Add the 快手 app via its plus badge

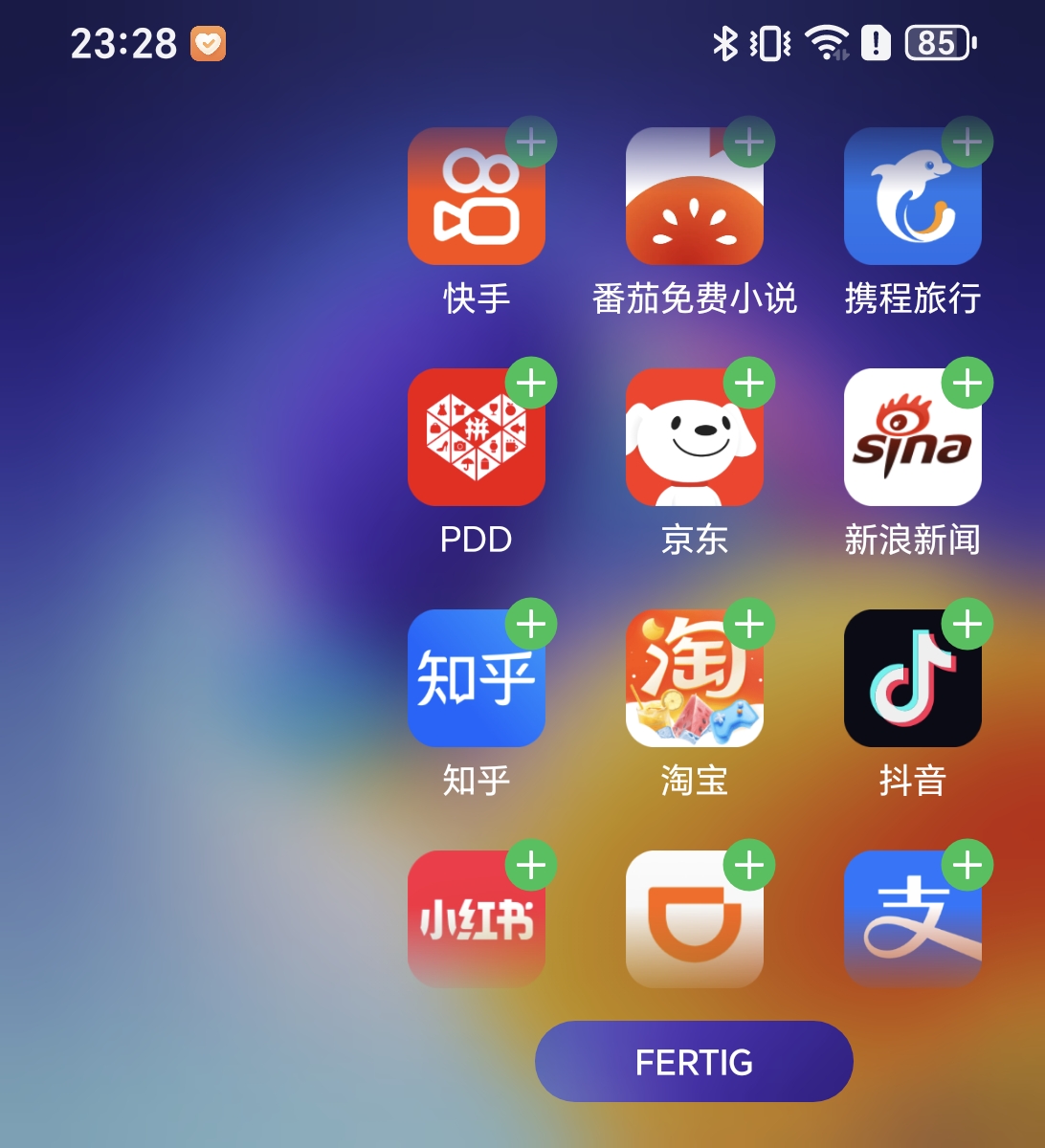click(x=531, y=143)
